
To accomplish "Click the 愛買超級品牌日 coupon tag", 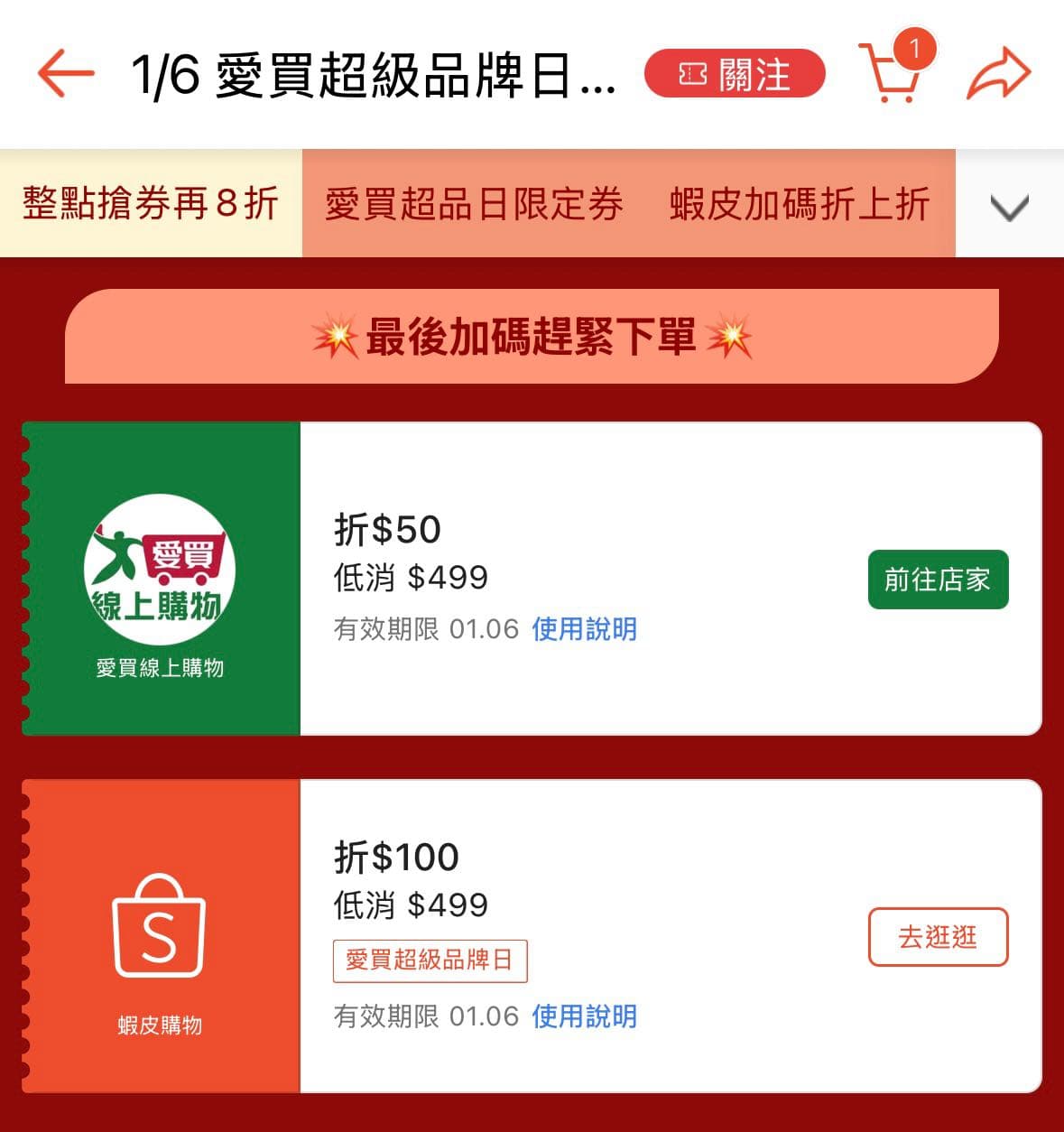I will coord(430,960).
